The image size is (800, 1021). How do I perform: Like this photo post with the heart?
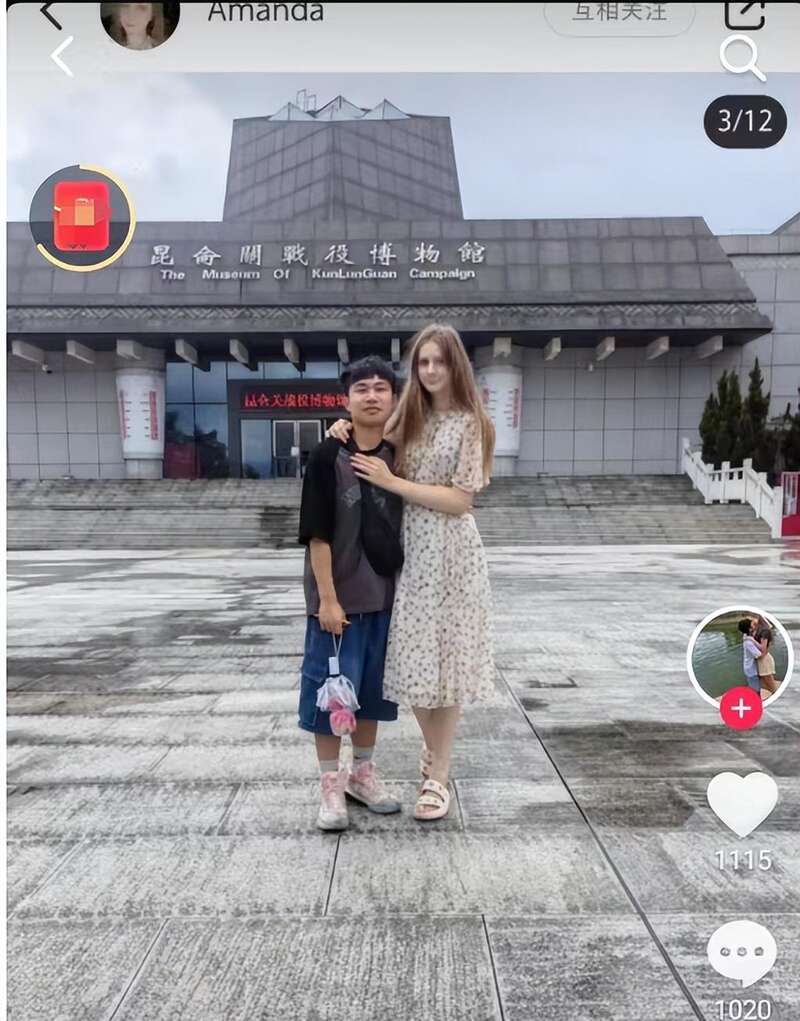click(742, 803)
